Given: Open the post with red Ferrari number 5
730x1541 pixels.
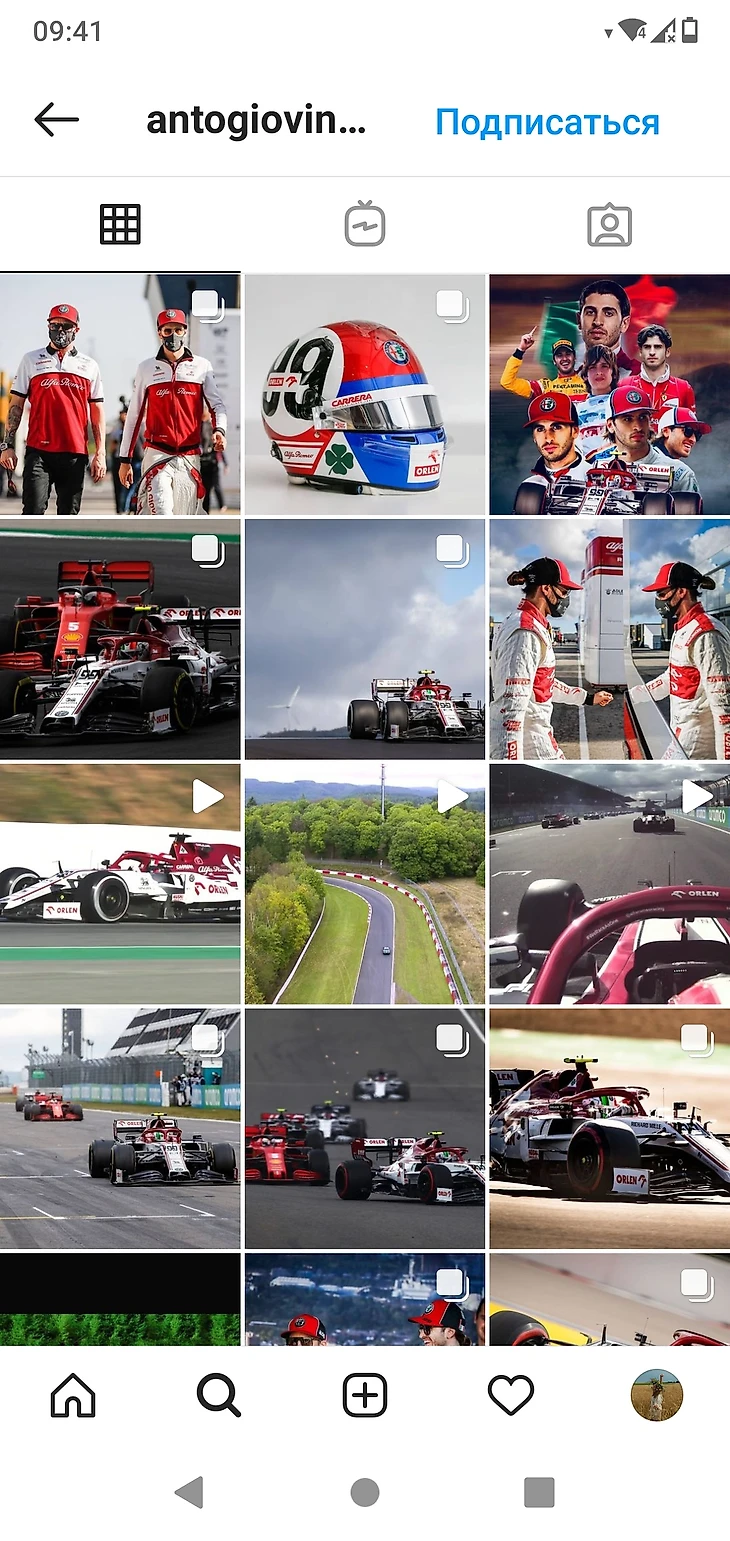Looking at the screenshot, I should click(x=120, y=639).
